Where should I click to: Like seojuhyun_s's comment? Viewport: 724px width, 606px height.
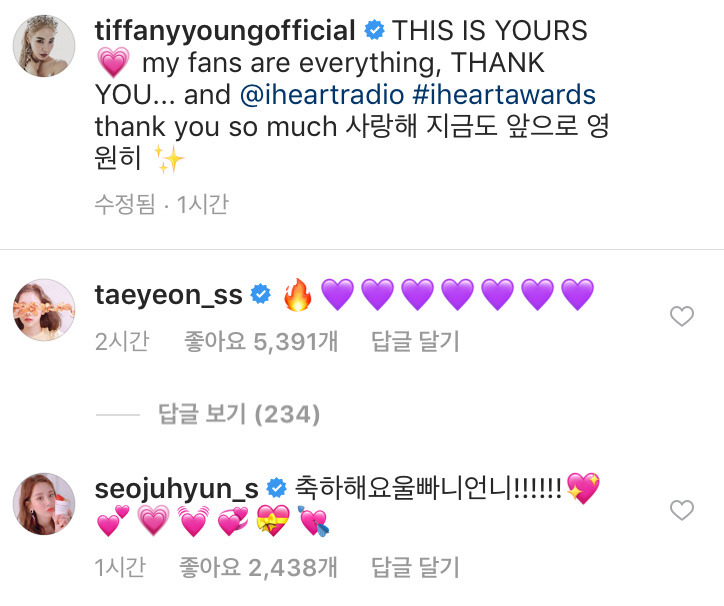coord(681,511)
